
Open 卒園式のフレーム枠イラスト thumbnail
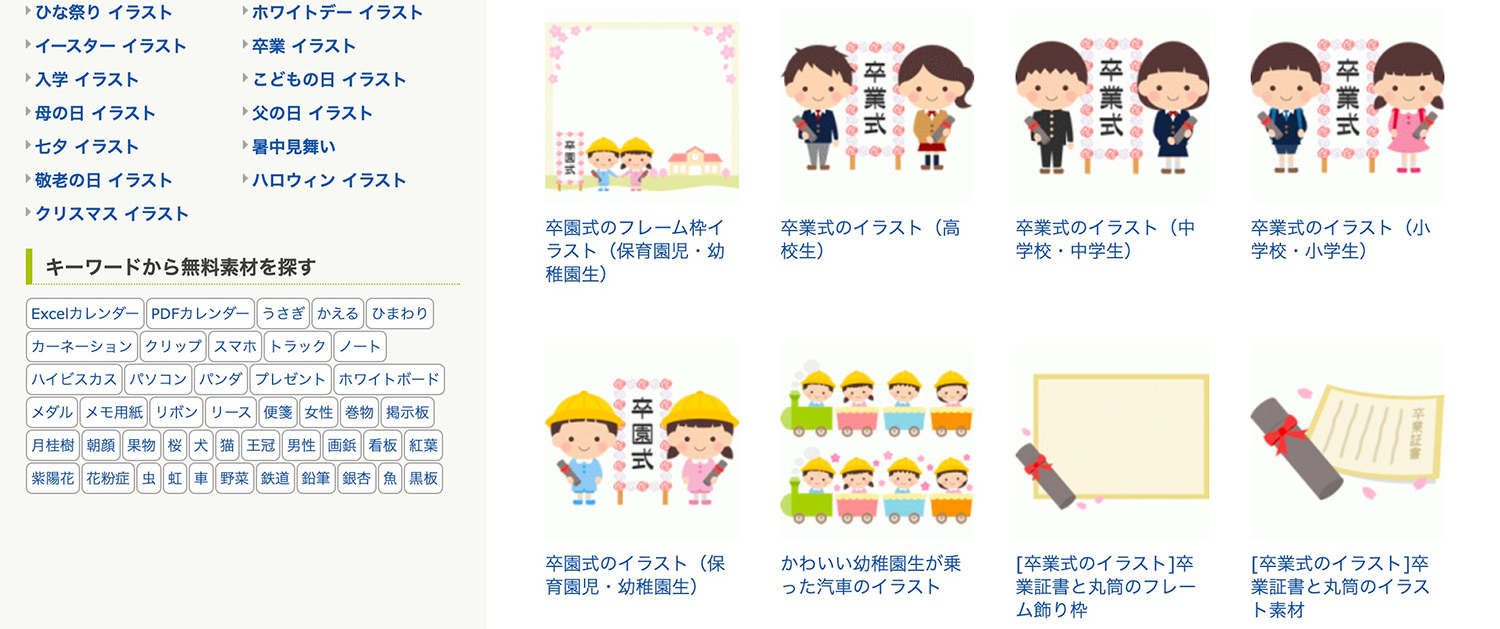click(x=641, y=106)
